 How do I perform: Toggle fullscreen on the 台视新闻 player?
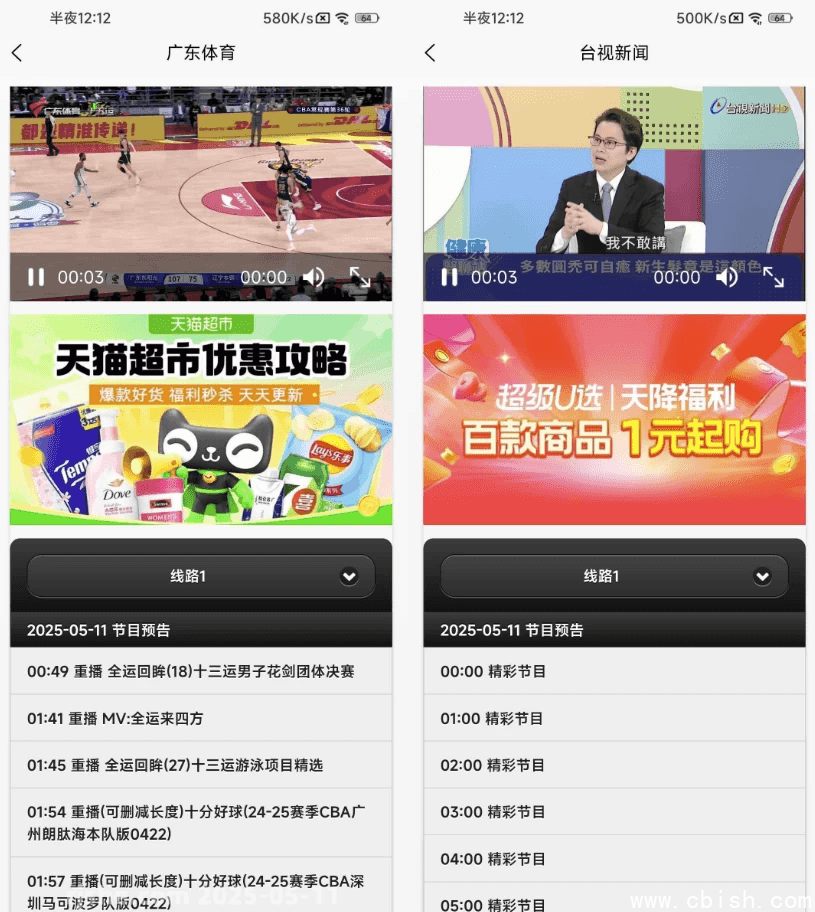774,278
